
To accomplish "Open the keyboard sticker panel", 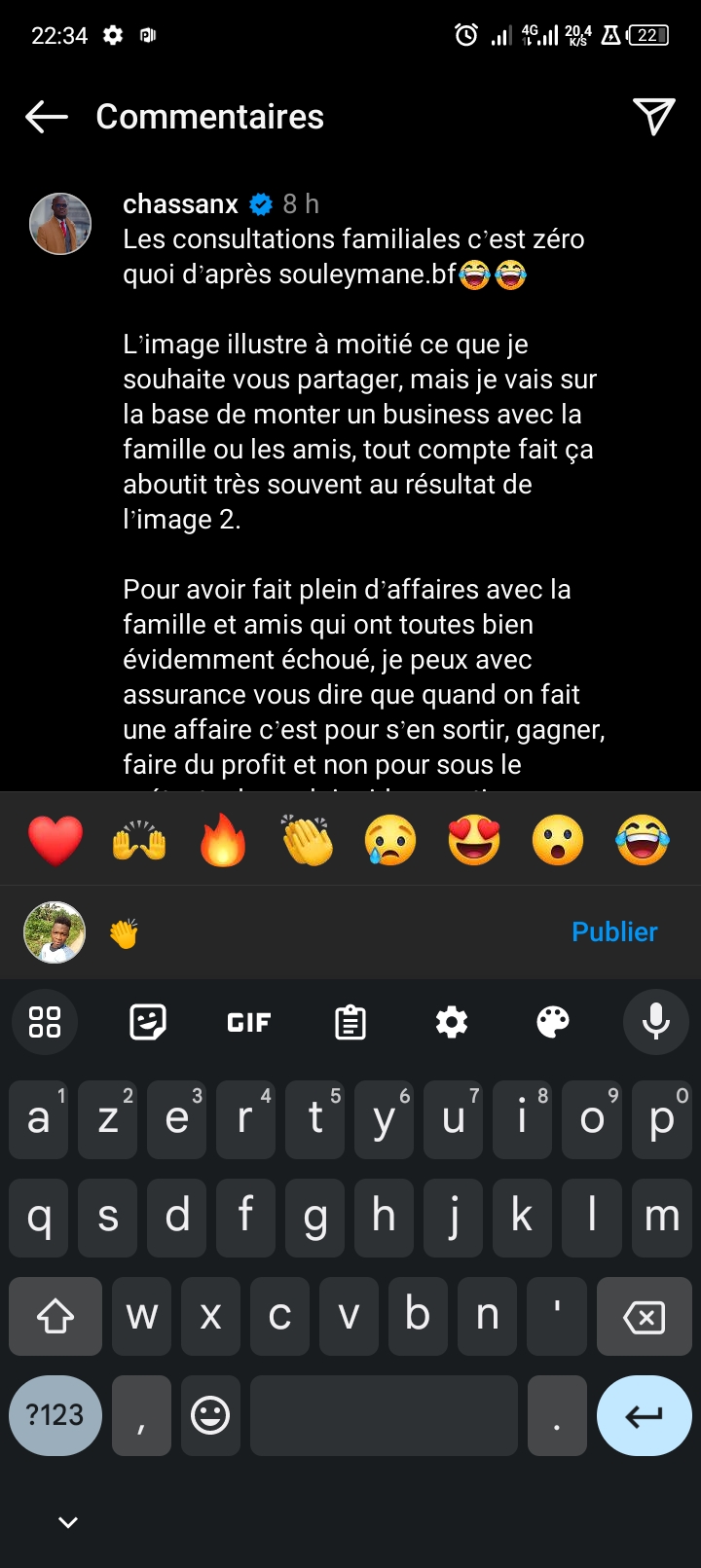I will [148, 1022].
